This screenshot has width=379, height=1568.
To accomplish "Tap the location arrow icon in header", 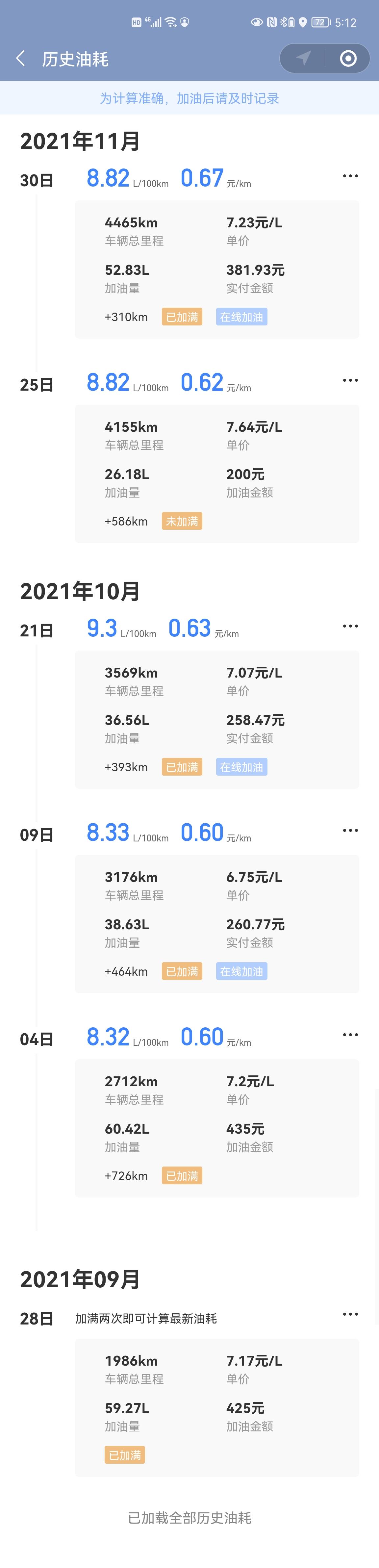I will pos(303,59).
